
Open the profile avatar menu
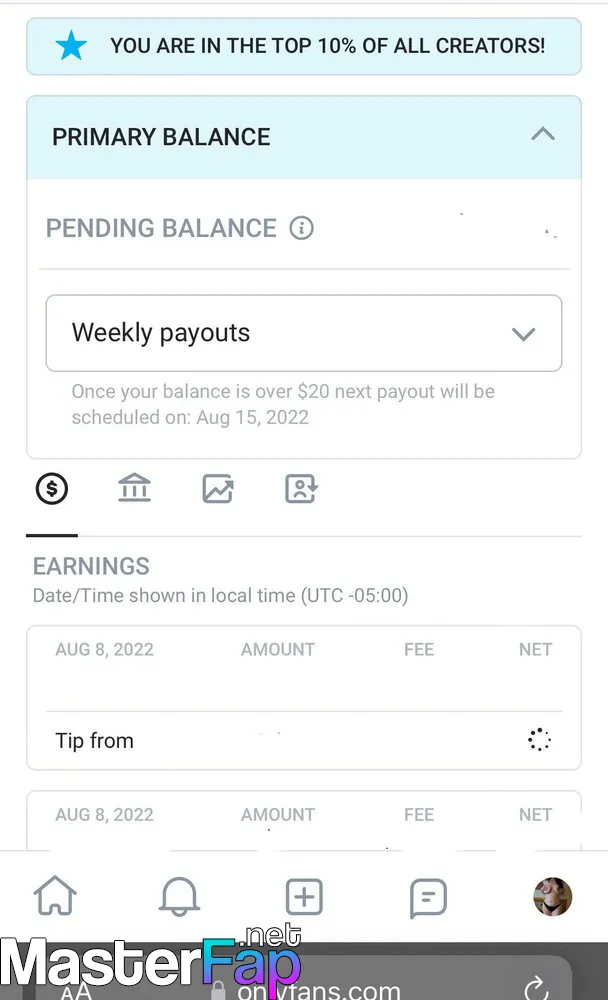click(x=552, y=897)
